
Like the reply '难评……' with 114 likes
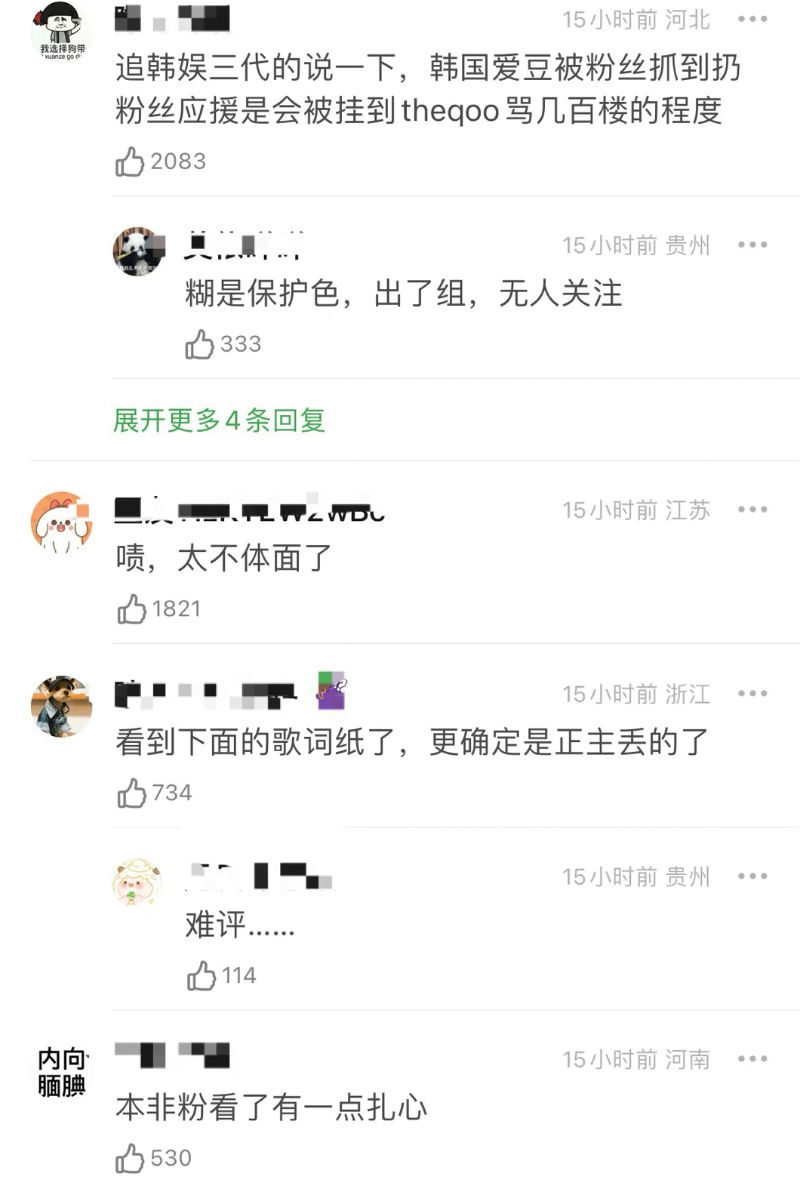(202, 976)
